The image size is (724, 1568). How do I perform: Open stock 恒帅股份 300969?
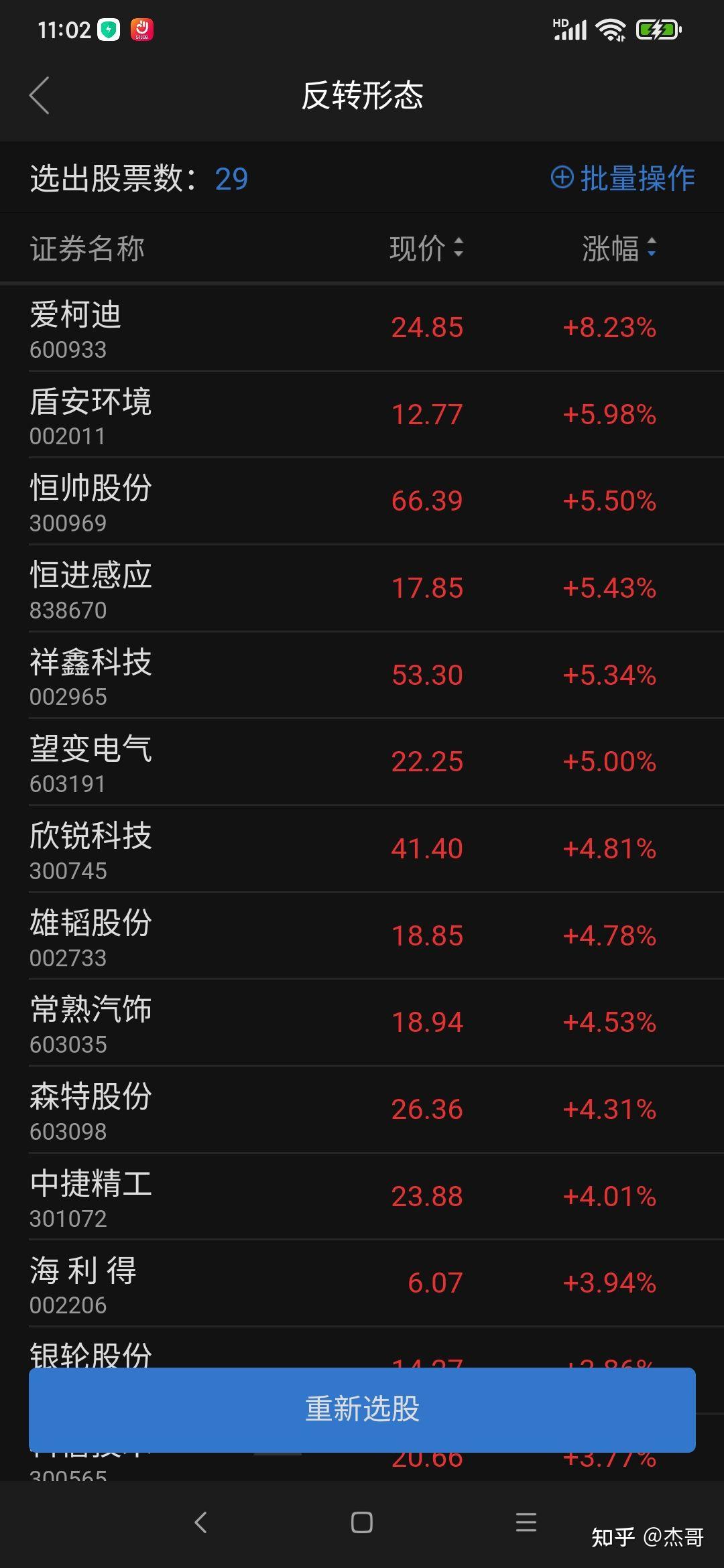pos(362,501)
